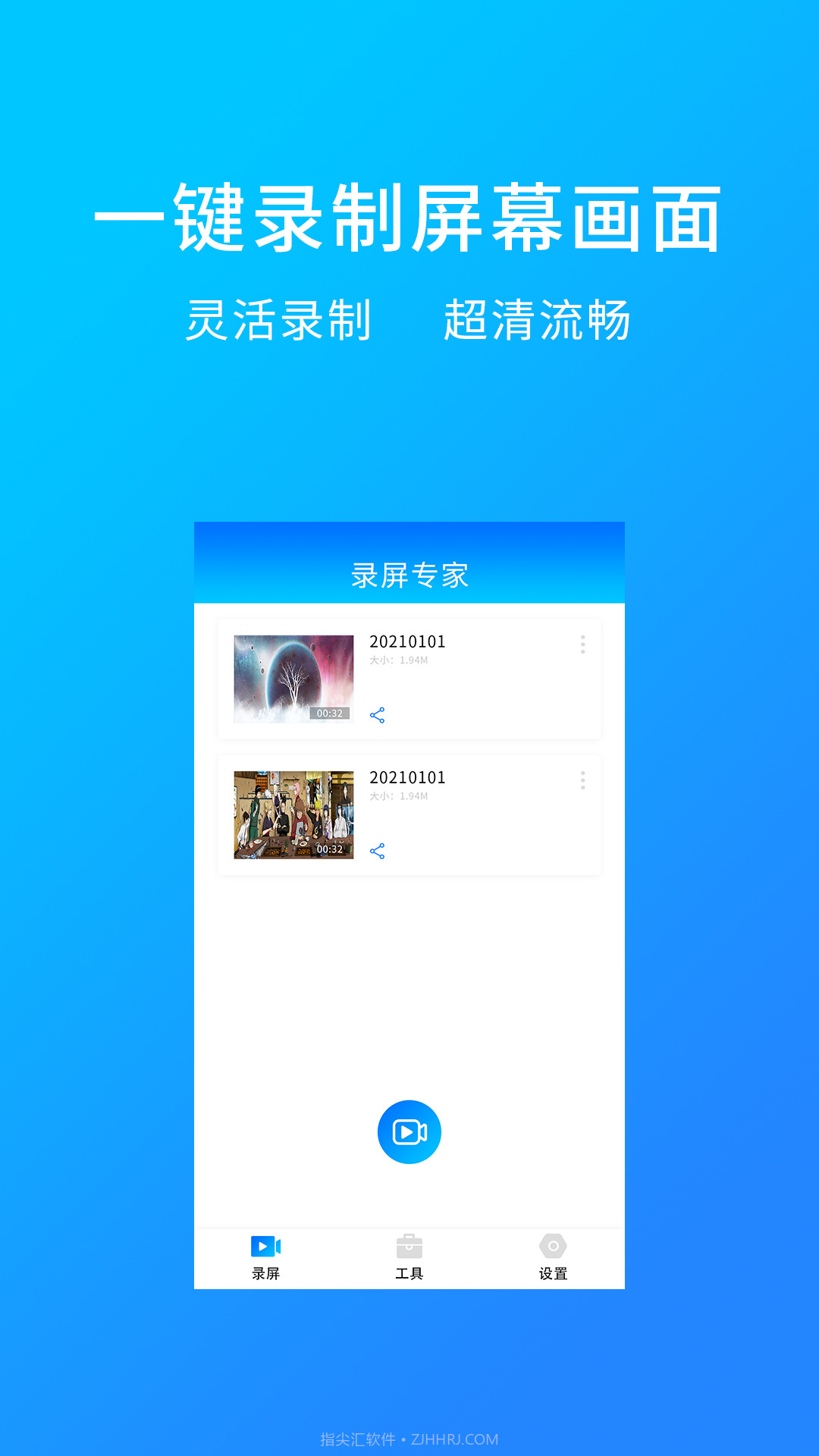Image resolution: width=819 pixels, height=1456 pixels.
Task: Share the second 20210101 recording
Action: (x=377, y=851)
